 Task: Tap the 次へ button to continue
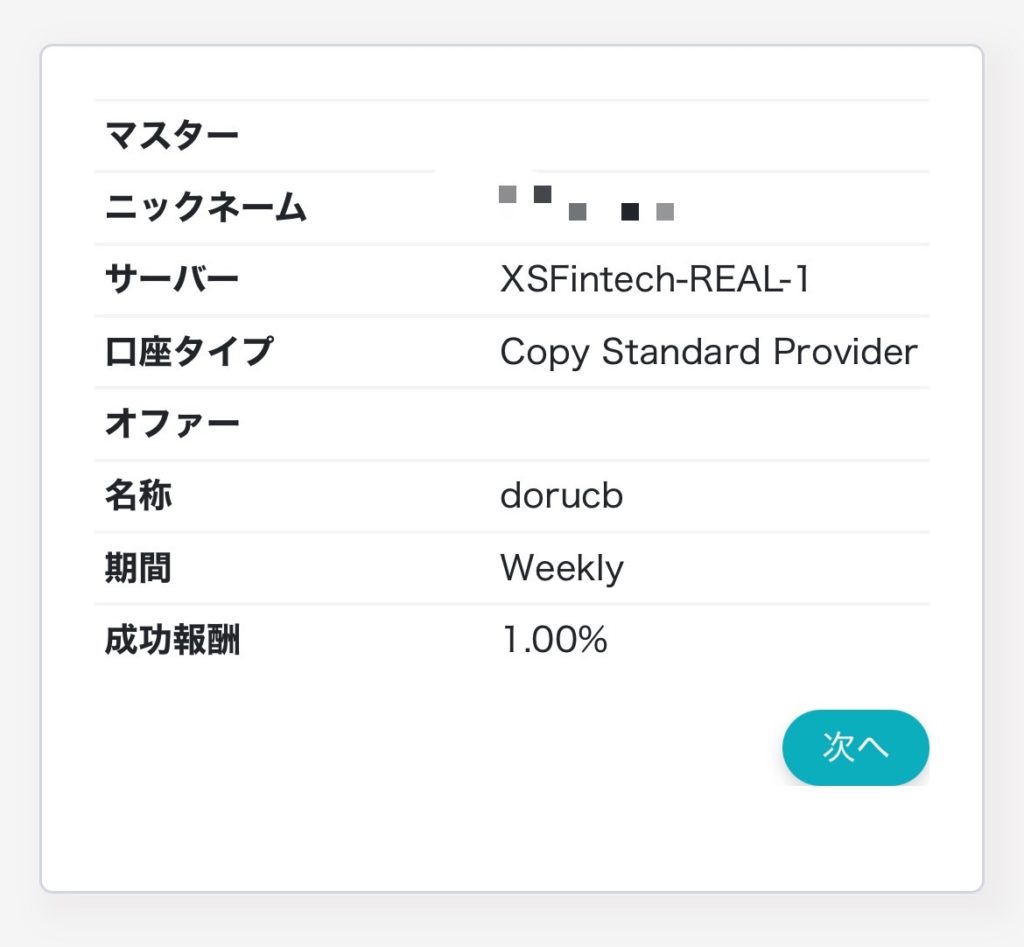[x=855, y=747]
